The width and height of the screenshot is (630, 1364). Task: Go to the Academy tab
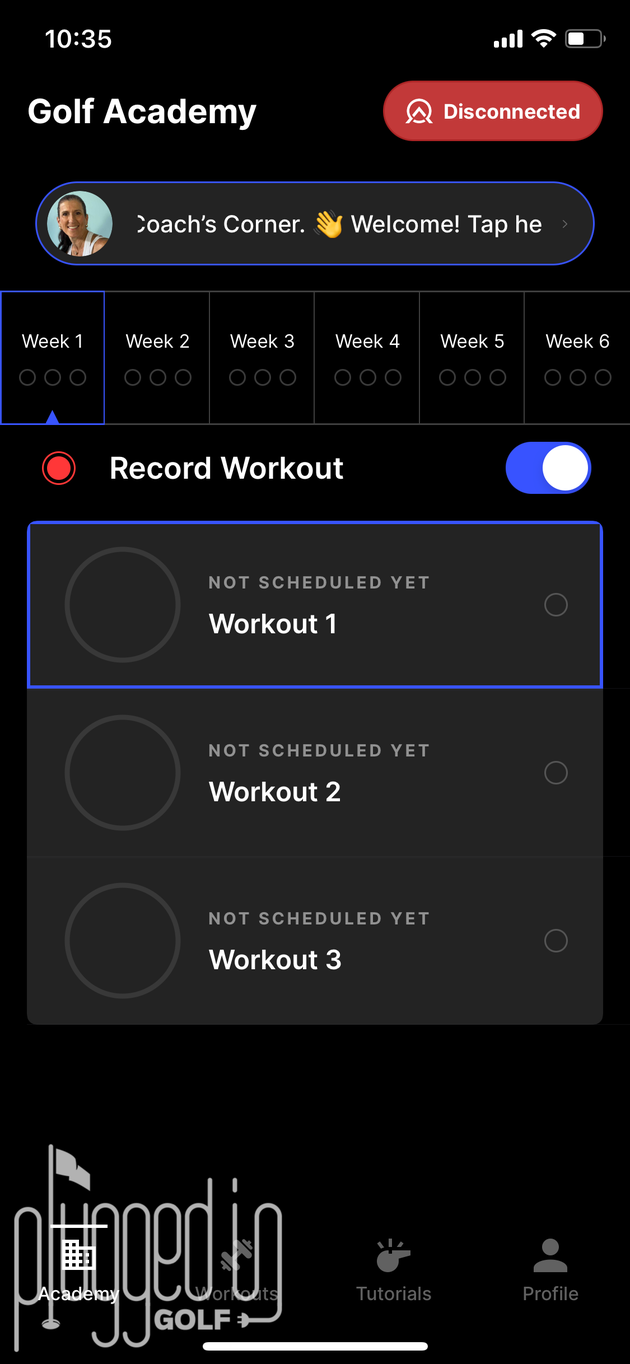(79, 1270)
